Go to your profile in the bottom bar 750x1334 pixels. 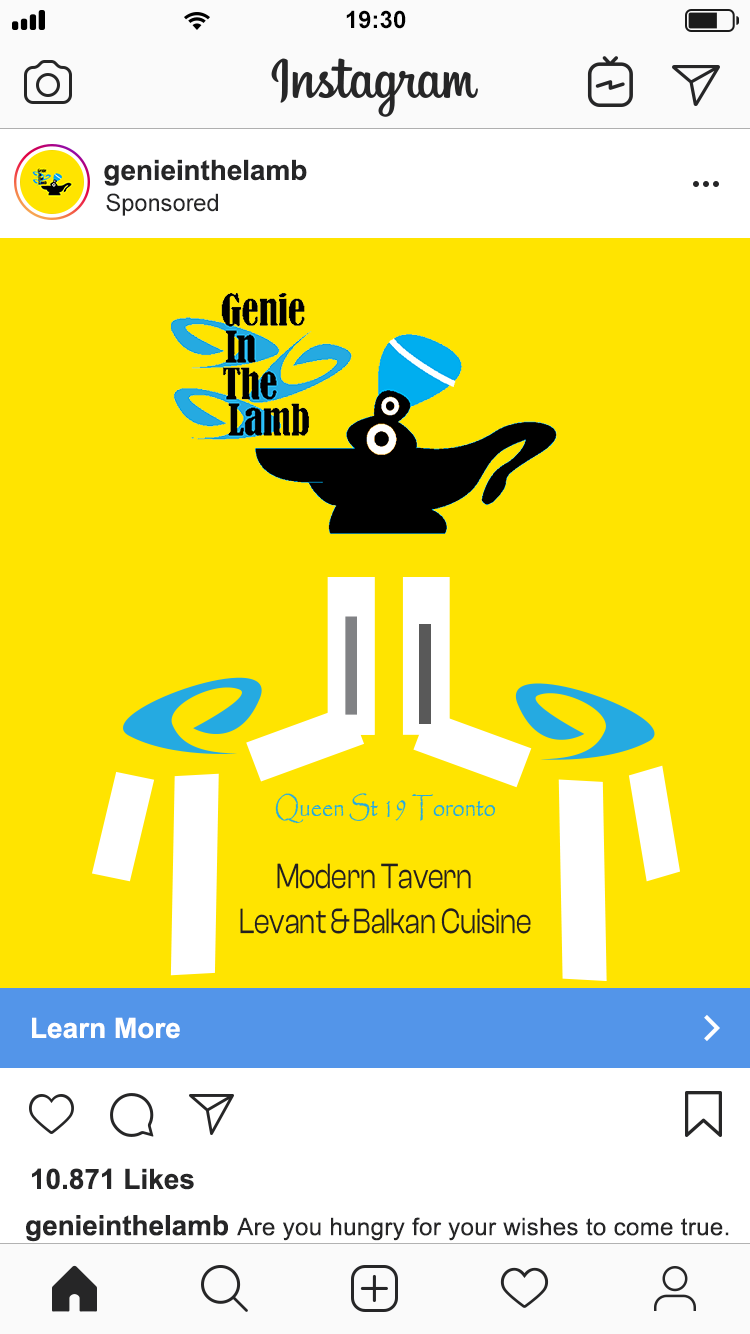point(675,1289)
